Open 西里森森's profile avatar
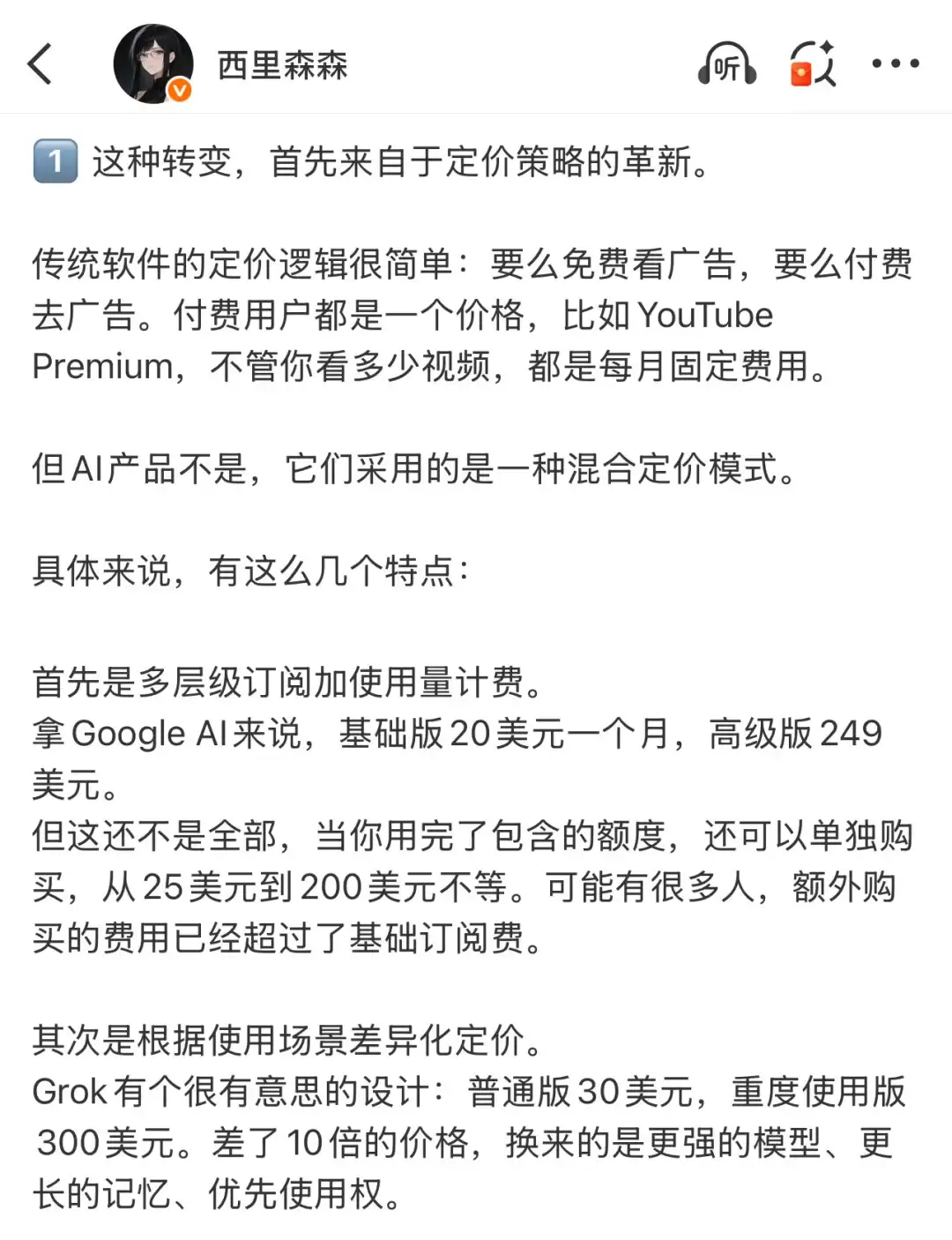The image size is (952, 1240). coord(152,63)
